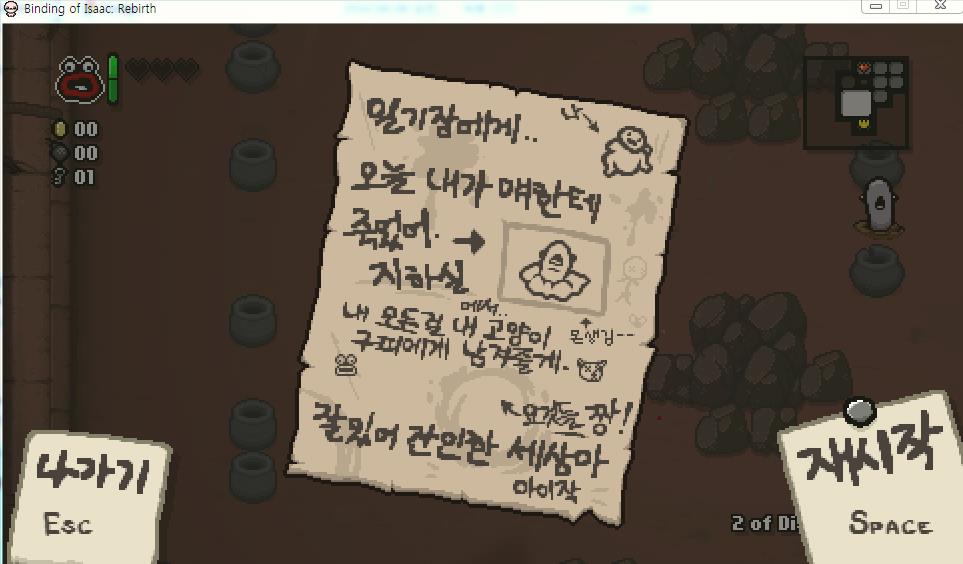Close the Binding of Isaac window
Viewport: 963px width, 564px height.
(x=940, y=6)
